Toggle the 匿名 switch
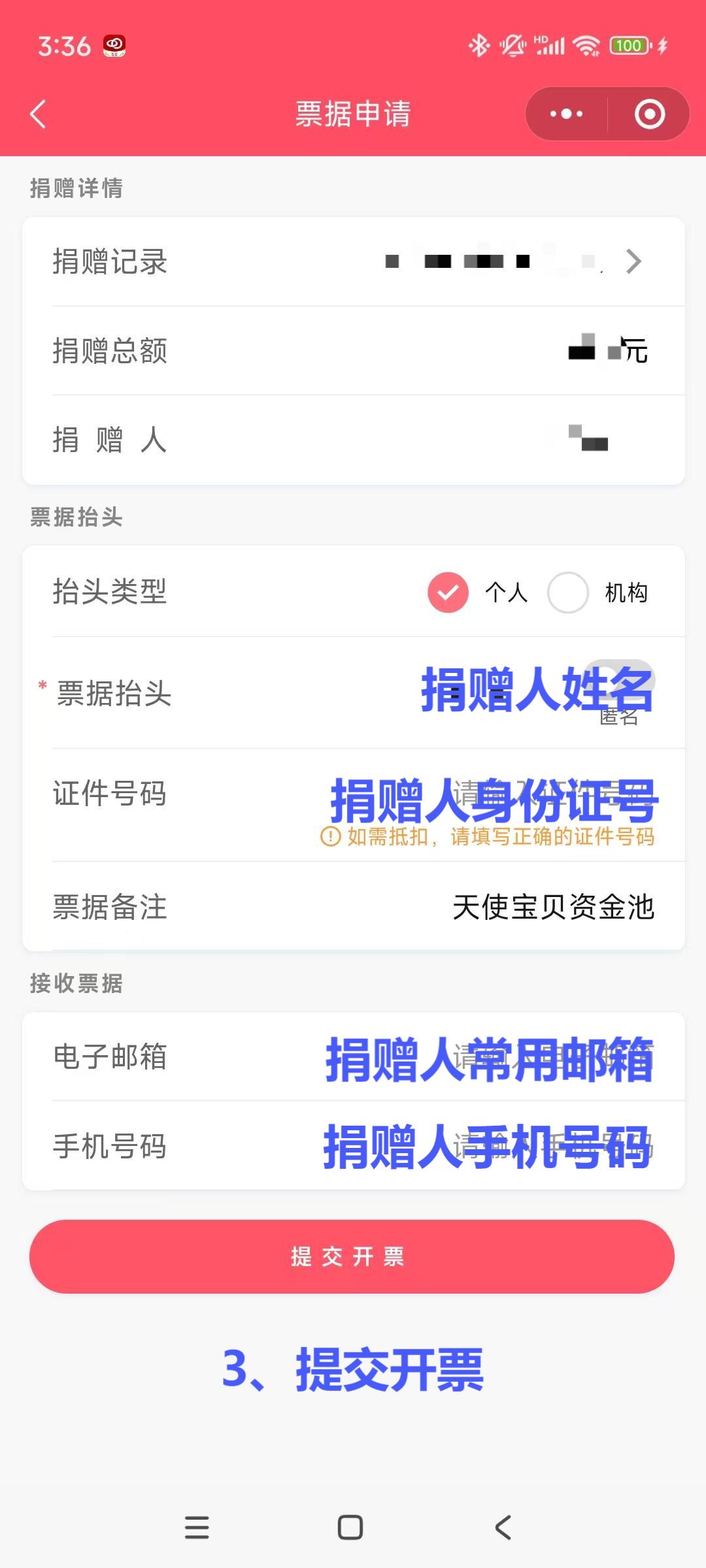 [x=618, y=679]
